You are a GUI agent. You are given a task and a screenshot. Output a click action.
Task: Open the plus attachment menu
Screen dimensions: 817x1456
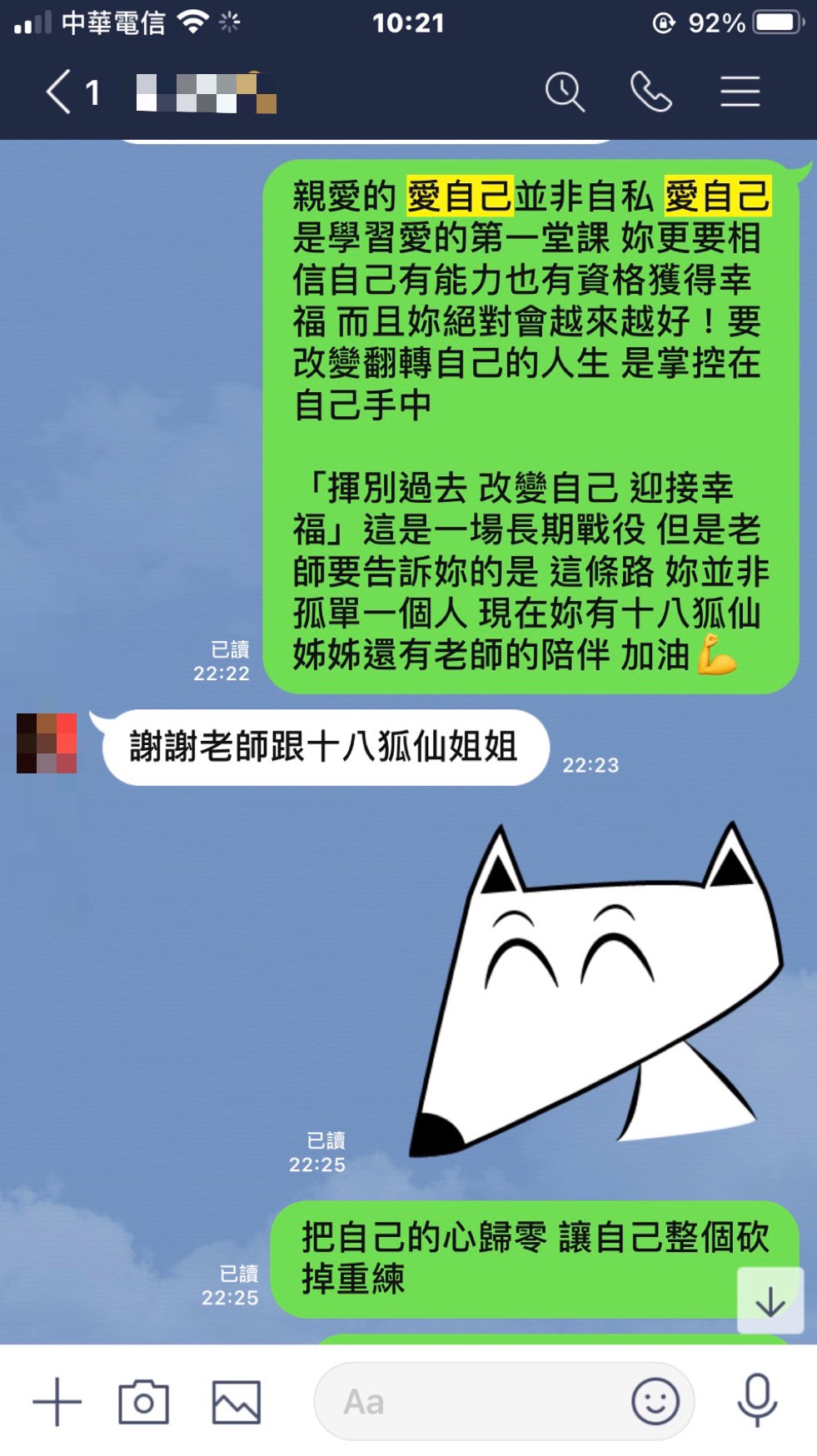click(57, 1402)
